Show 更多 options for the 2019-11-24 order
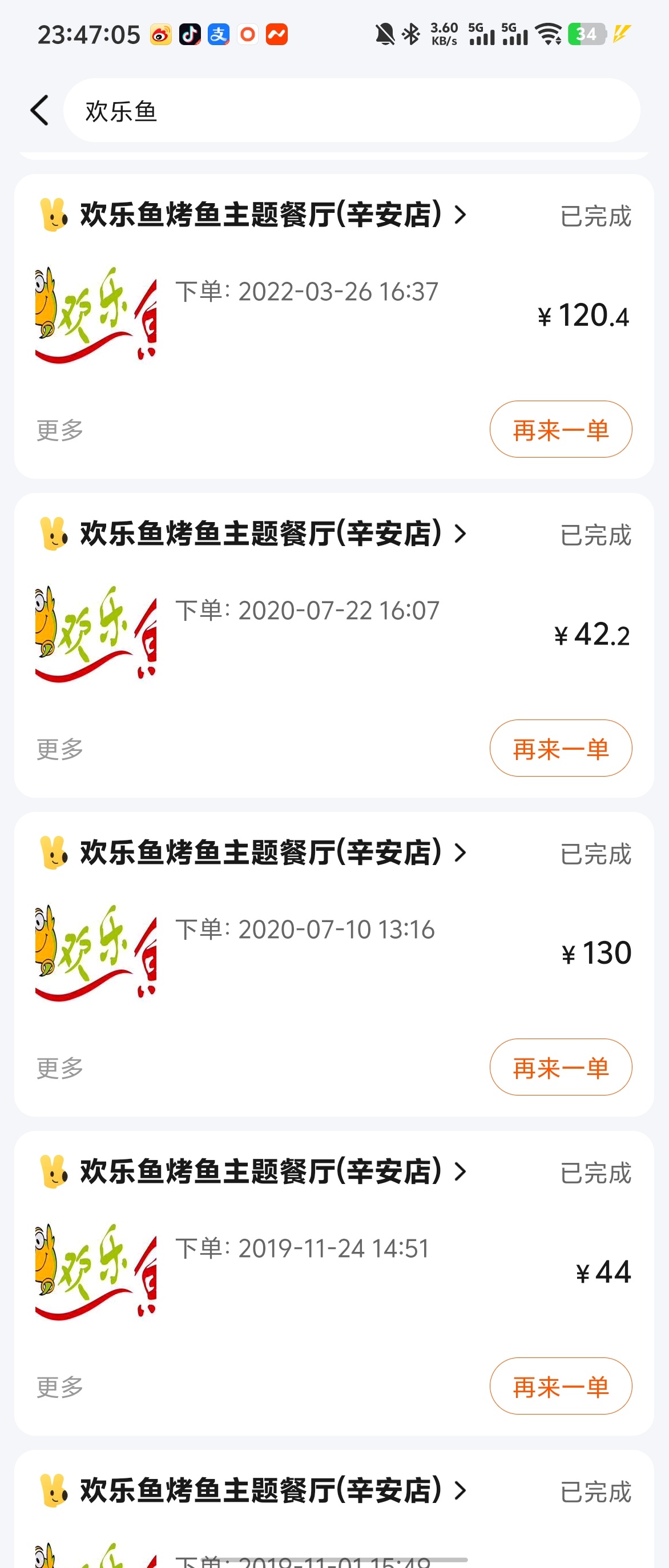This screenshot has width=669, height=1568. [60, 1387]
